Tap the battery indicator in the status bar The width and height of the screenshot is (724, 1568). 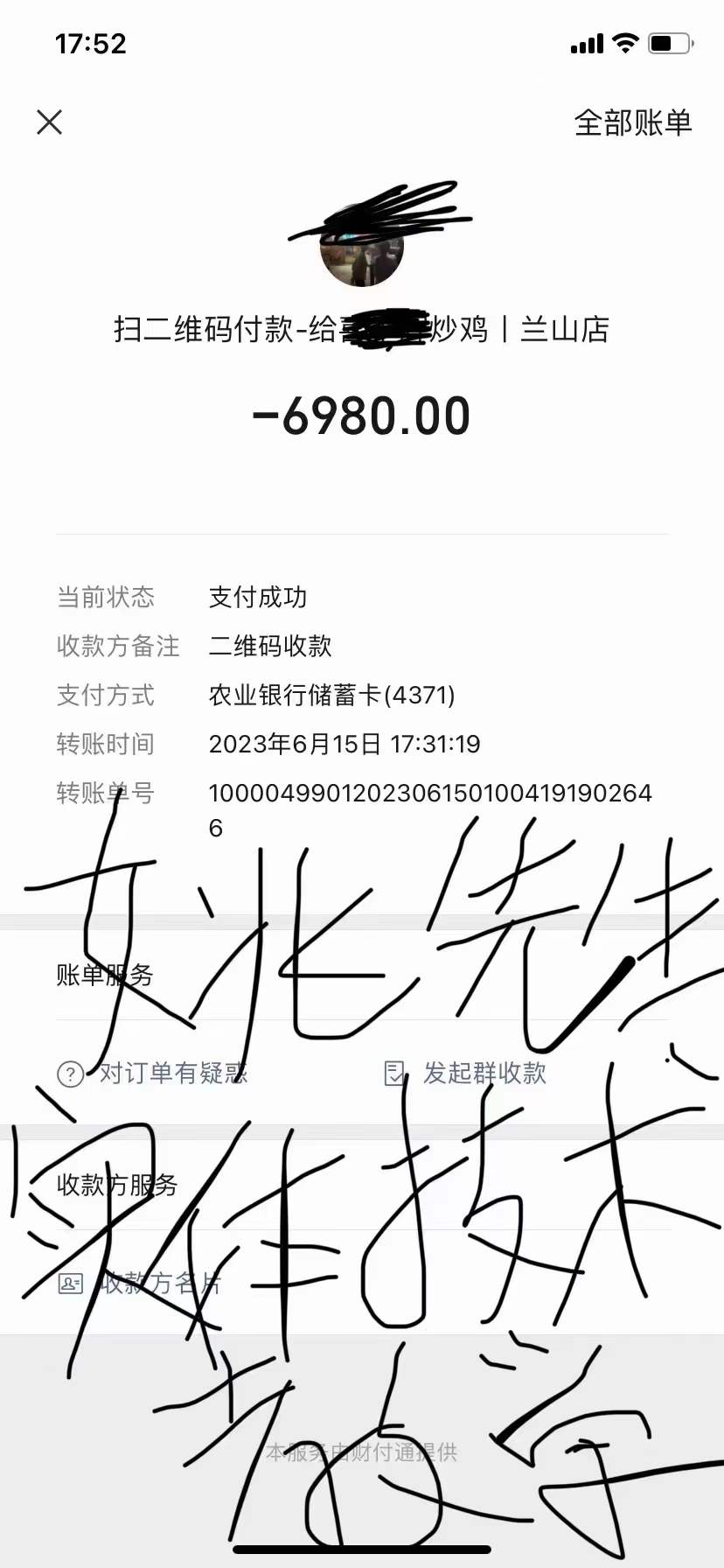[670, 43]
